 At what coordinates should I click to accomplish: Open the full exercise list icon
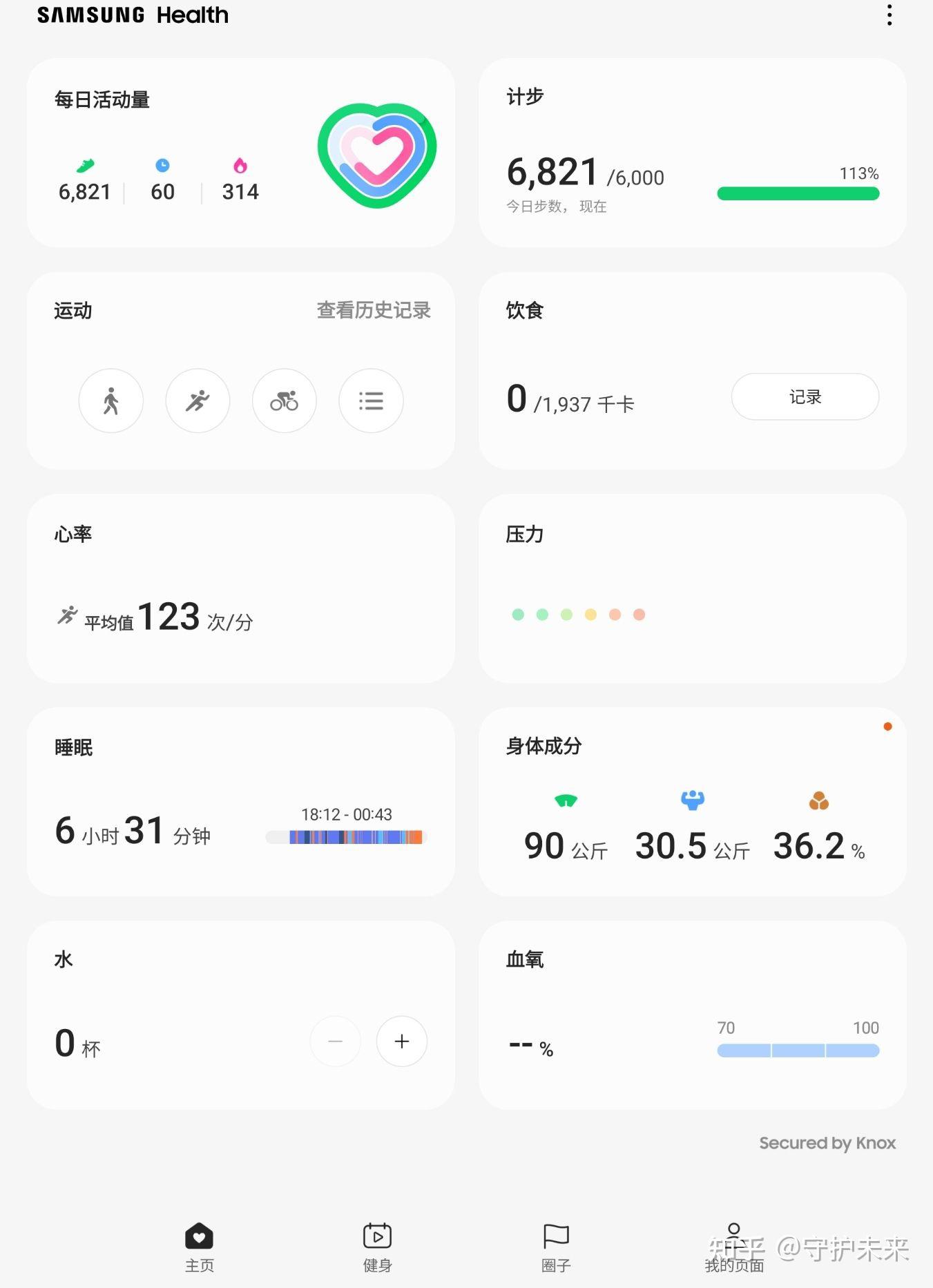coord(371,401)
